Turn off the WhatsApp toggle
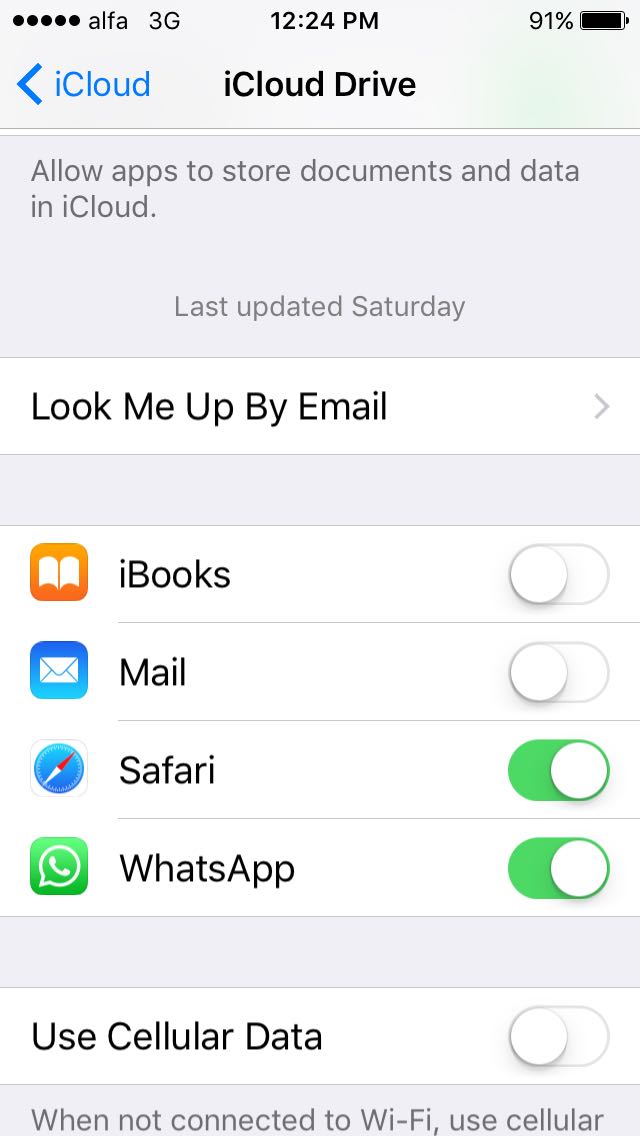 [x=559, y=868]
